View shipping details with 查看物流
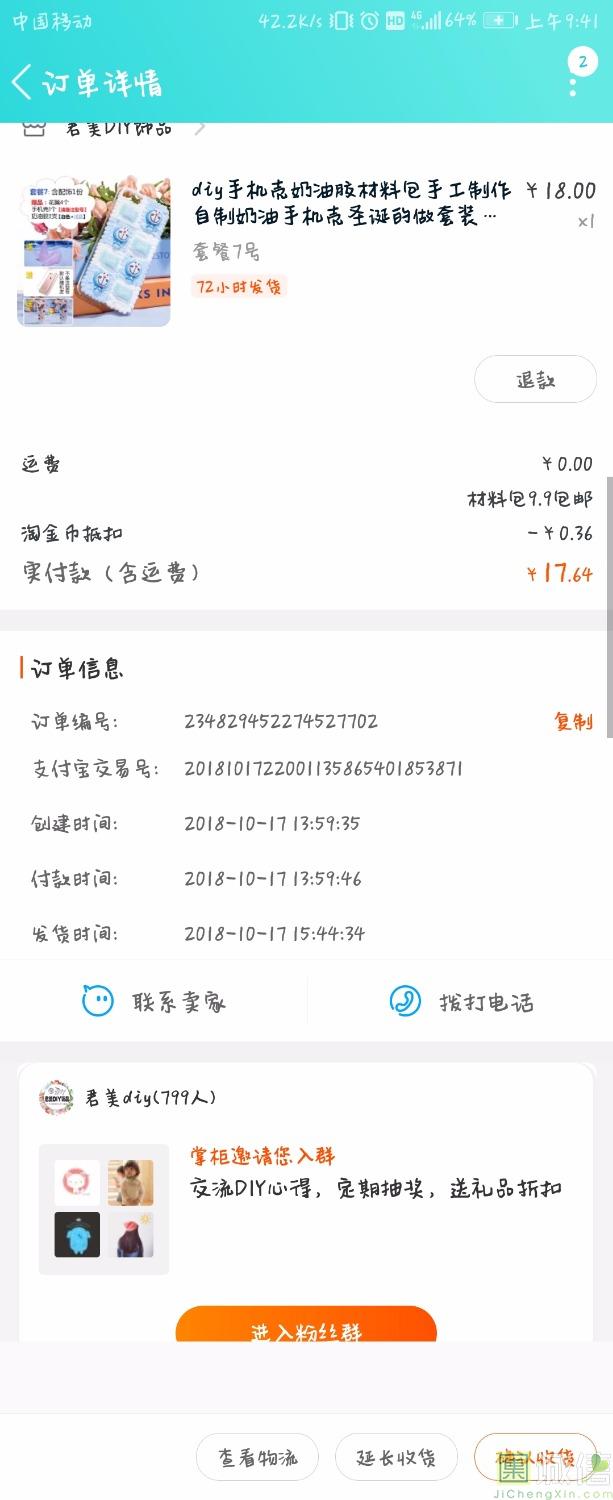The image size is (613, 1500). click(x=258, y=1457)
